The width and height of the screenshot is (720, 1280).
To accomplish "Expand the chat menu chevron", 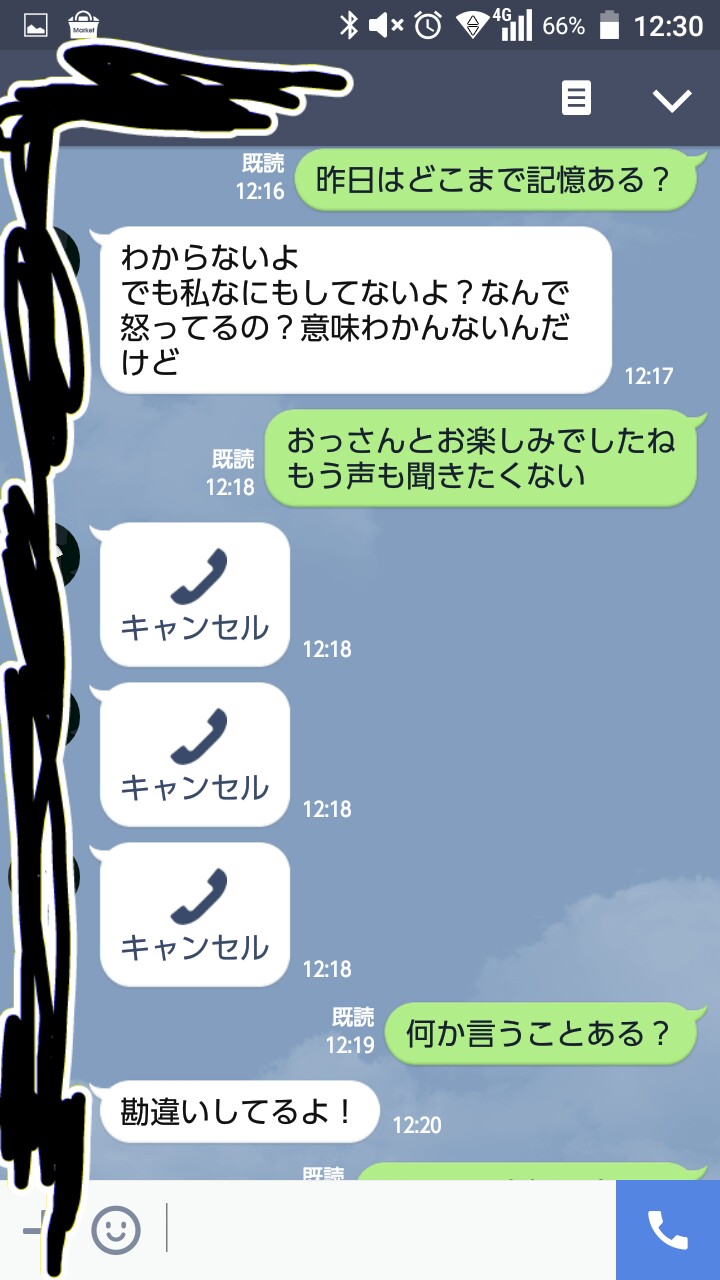I will point(671,99).
